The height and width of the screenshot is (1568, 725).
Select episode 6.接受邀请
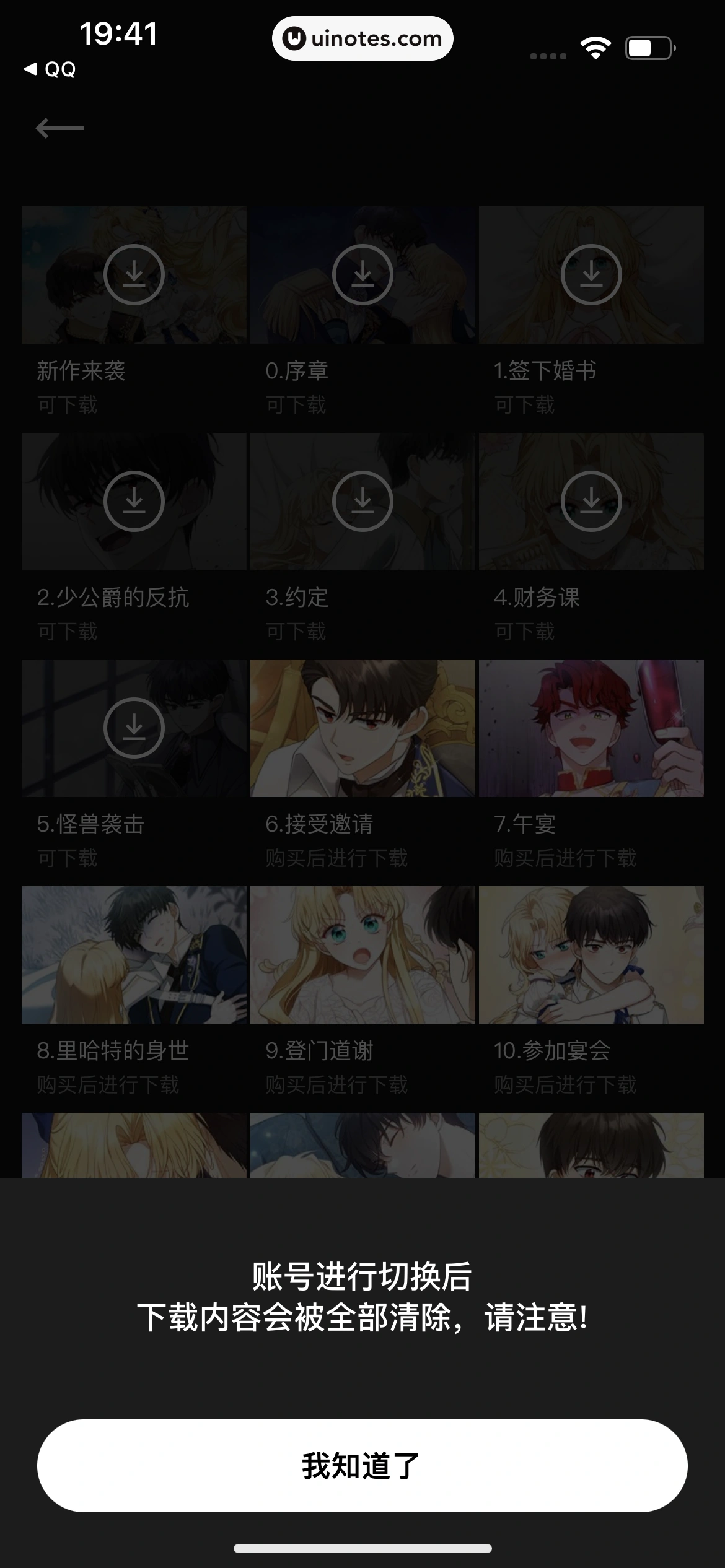click(362, 728)
